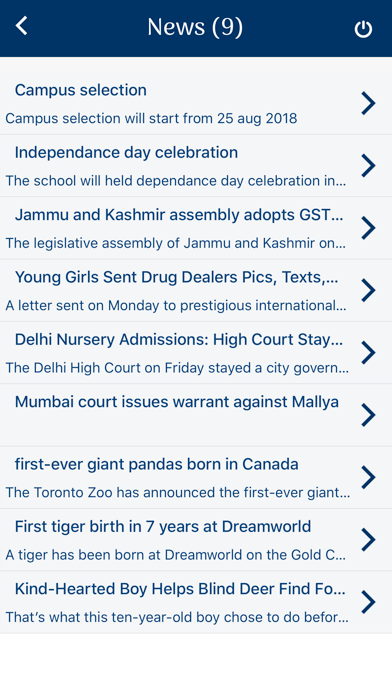Open Young Girls Sent Drug Dealers story
392x696 pixels.
(x=196, y=290)
